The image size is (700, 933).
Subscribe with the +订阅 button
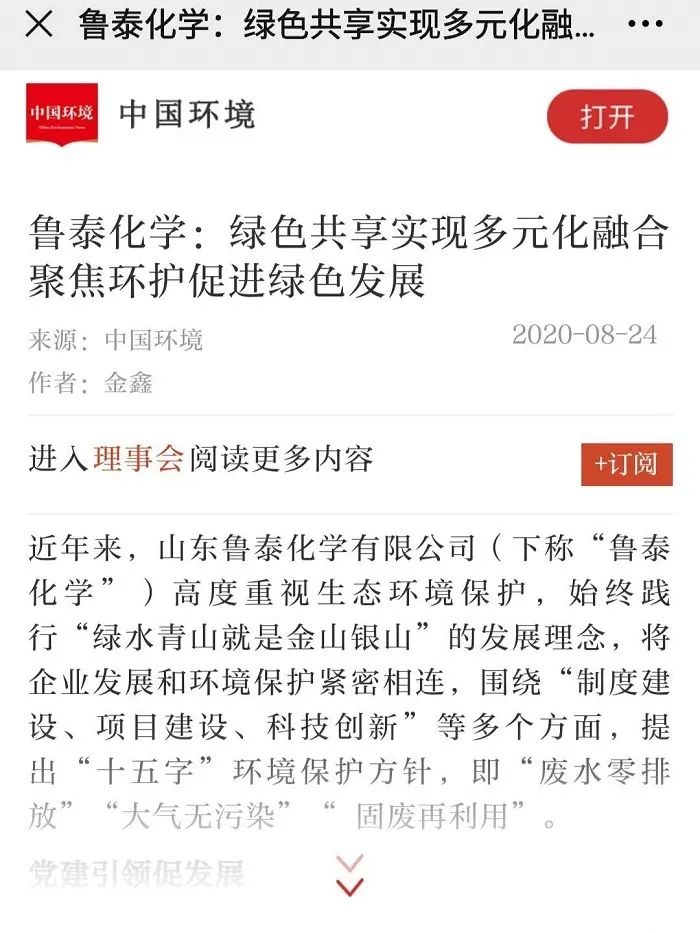[x=626, y=465]
